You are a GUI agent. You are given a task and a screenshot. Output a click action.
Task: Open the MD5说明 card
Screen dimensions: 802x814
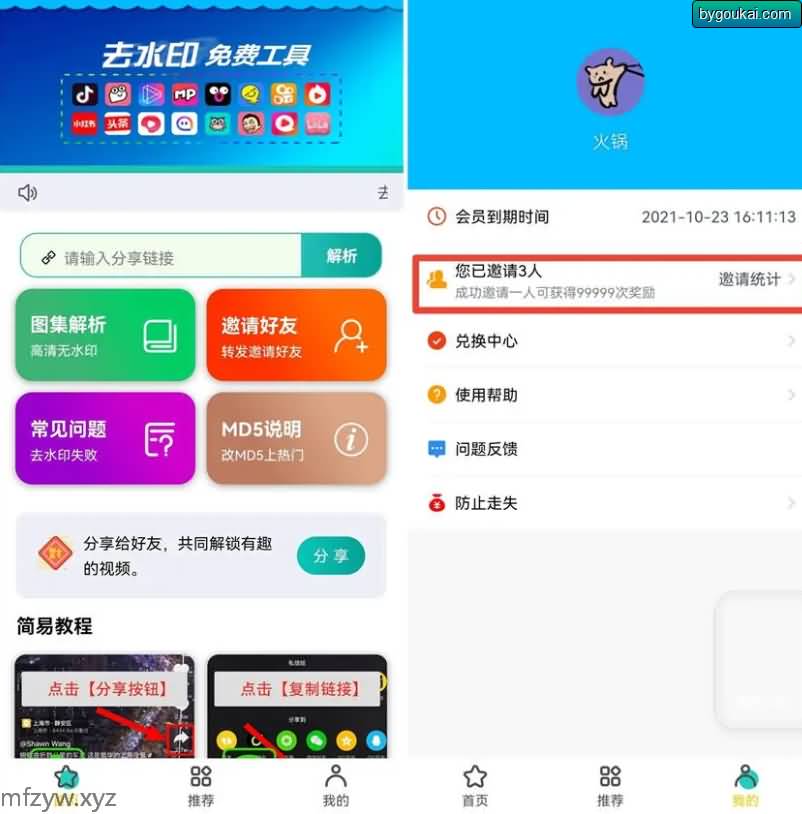(x=296, y=438)
